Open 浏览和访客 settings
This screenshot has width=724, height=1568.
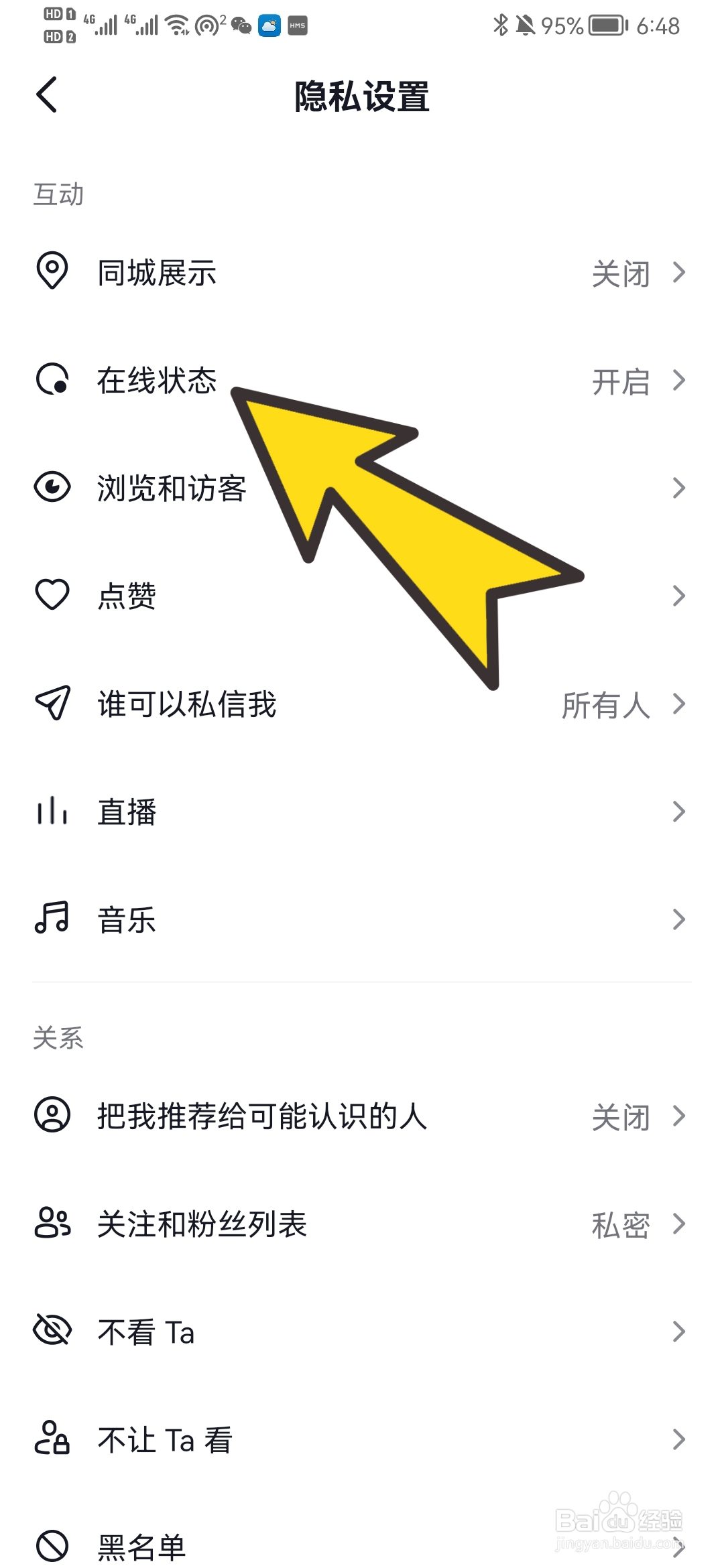(x=172, y=488)
